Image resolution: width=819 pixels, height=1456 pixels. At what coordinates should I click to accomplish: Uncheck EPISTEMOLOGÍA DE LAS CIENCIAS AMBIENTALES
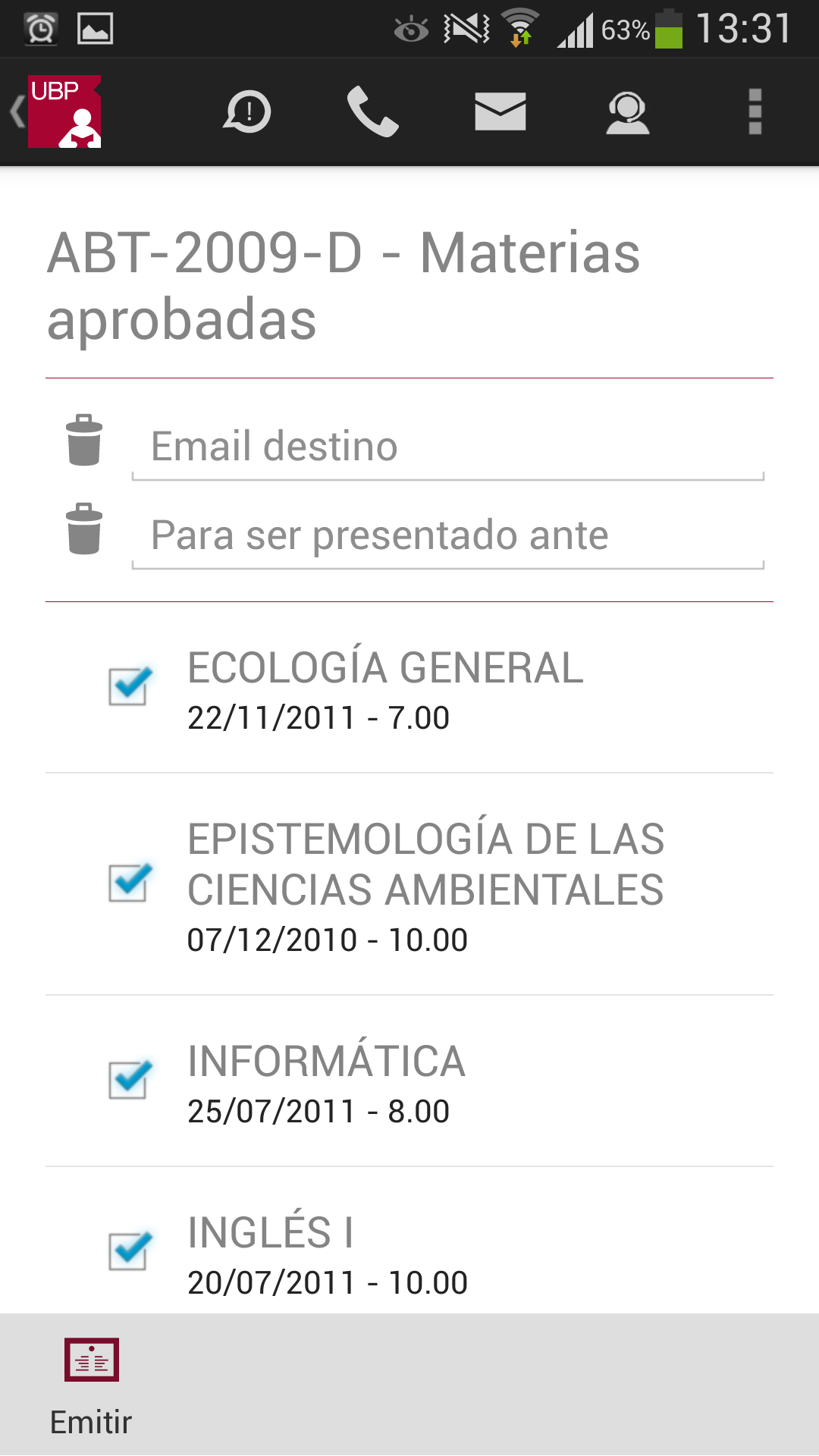[130, 883]
